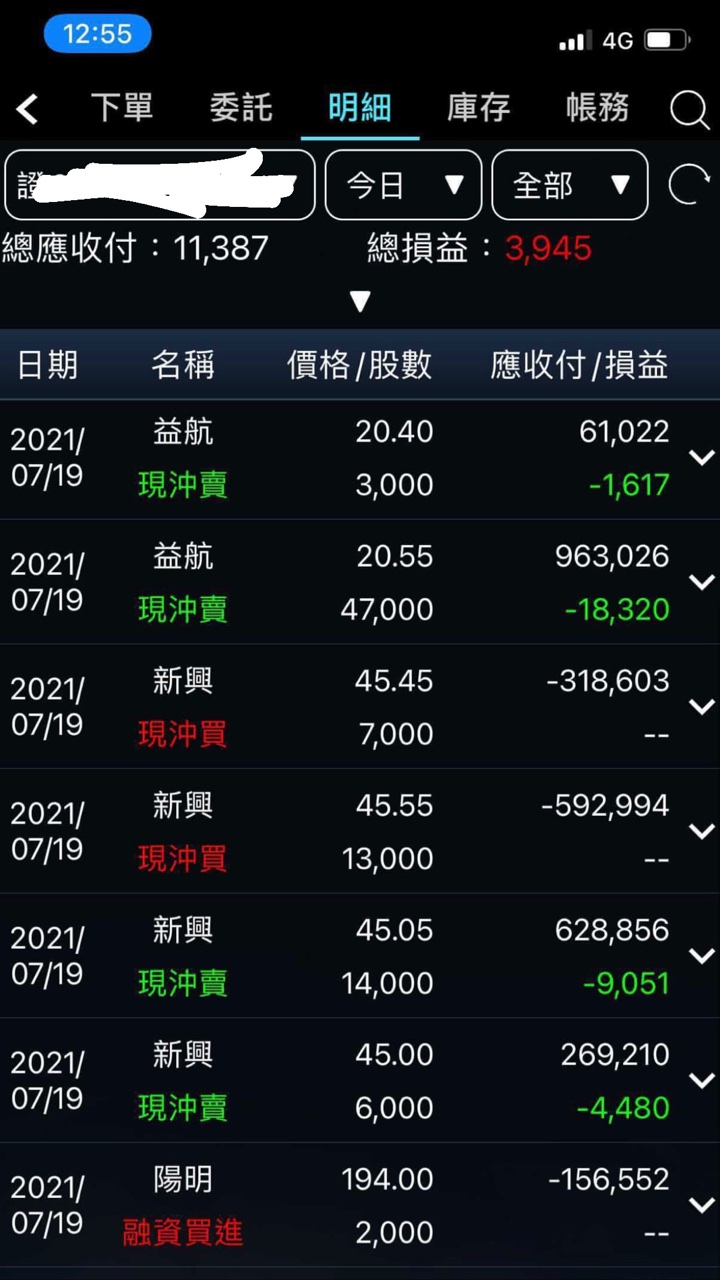The image size is (720, 1280).
Task: Refresh the transaction details list
Action: pos(688,185)
